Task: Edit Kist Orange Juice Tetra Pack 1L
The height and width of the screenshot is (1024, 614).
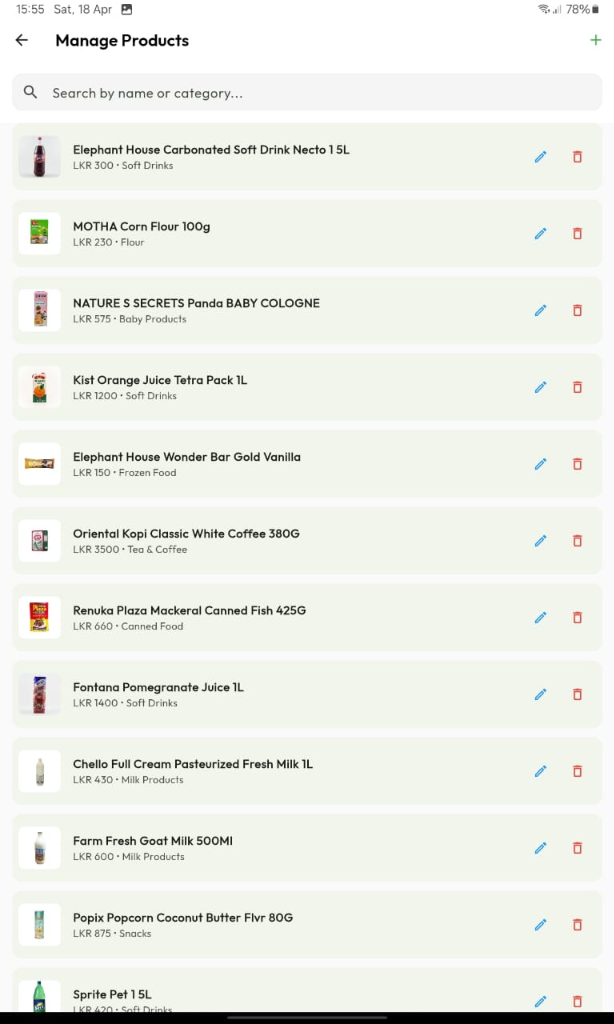Action: (540, 388)
